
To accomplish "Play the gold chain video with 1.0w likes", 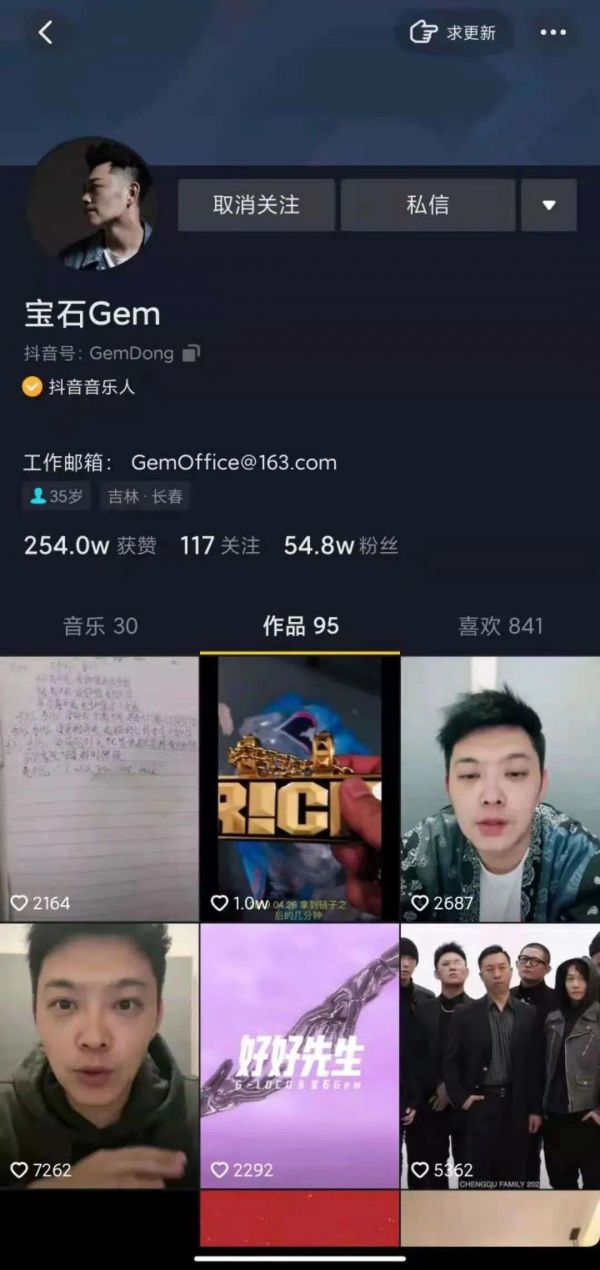I will coord(300,788).
